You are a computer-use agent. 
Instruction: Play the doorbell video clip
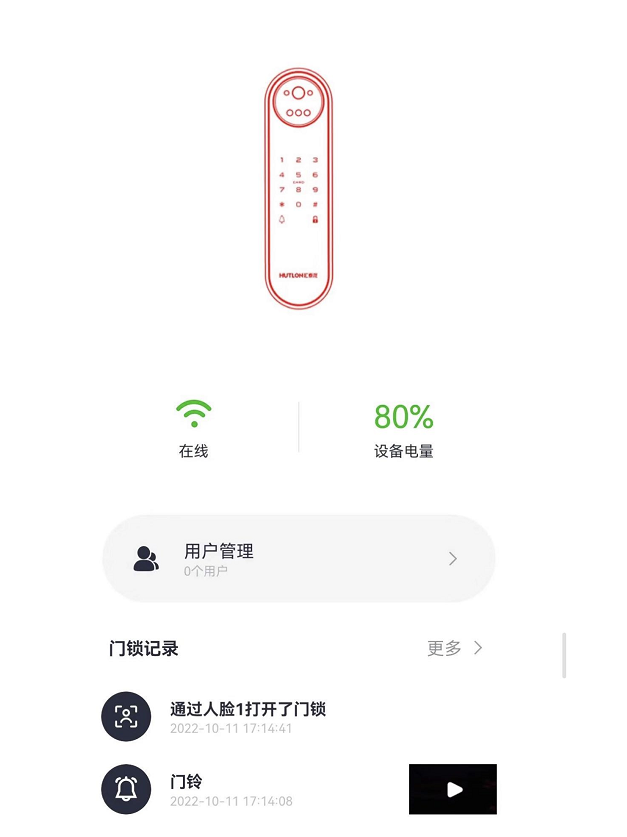453,789
